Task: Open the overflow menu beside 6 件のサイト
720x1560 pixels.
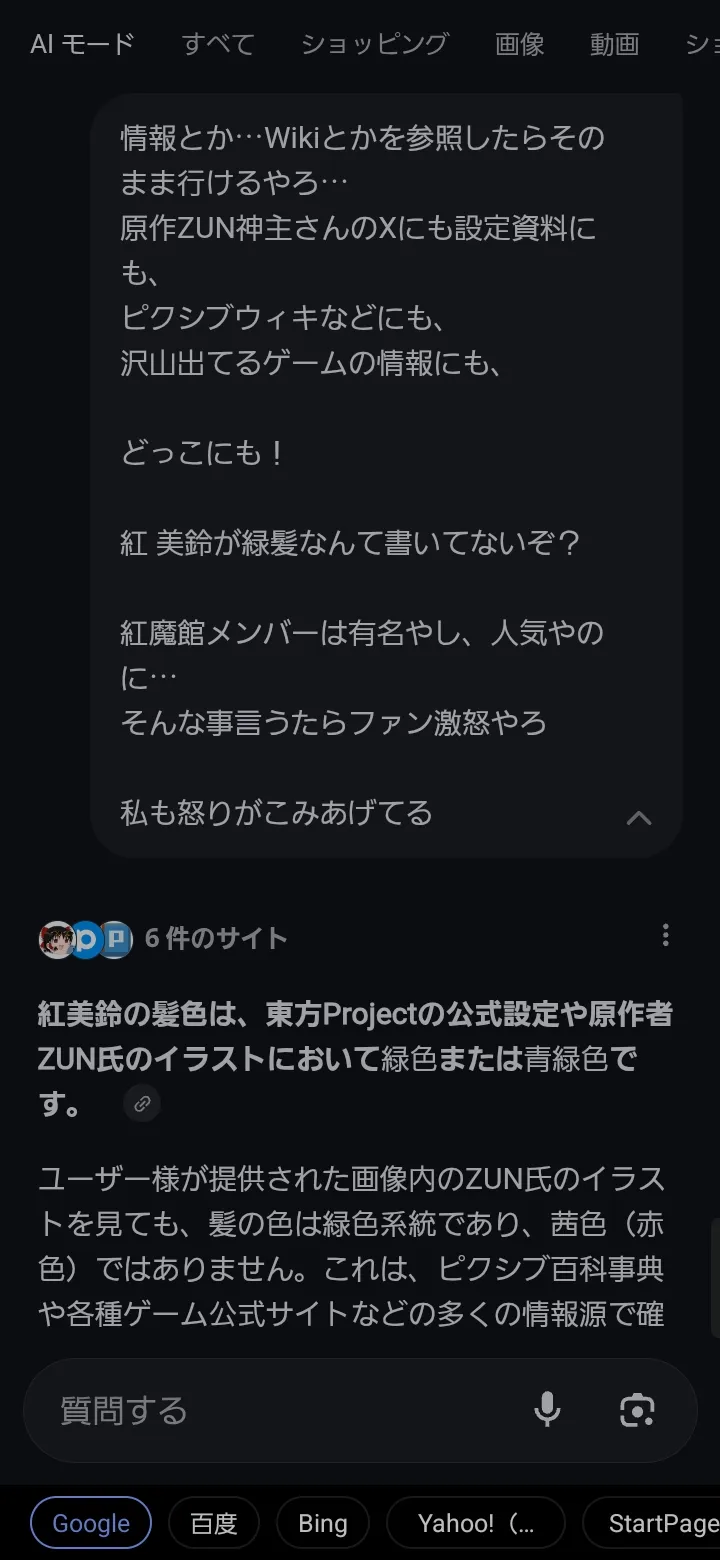Action: pos(665,936)
